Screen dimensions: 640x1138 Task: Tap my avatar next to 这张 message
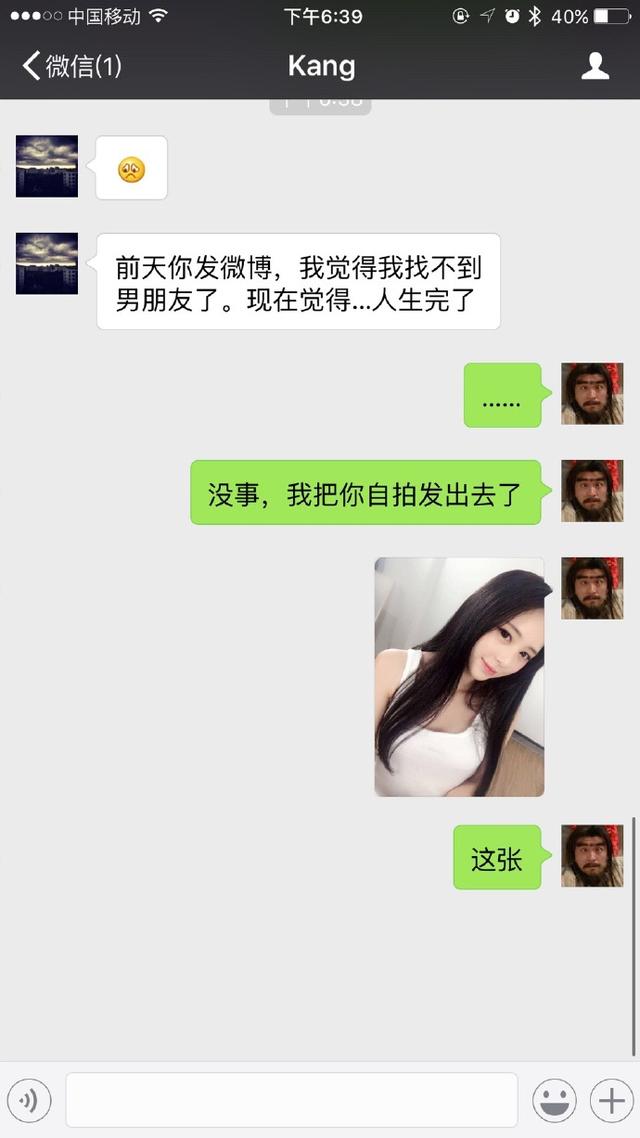[x=592, y=856]
